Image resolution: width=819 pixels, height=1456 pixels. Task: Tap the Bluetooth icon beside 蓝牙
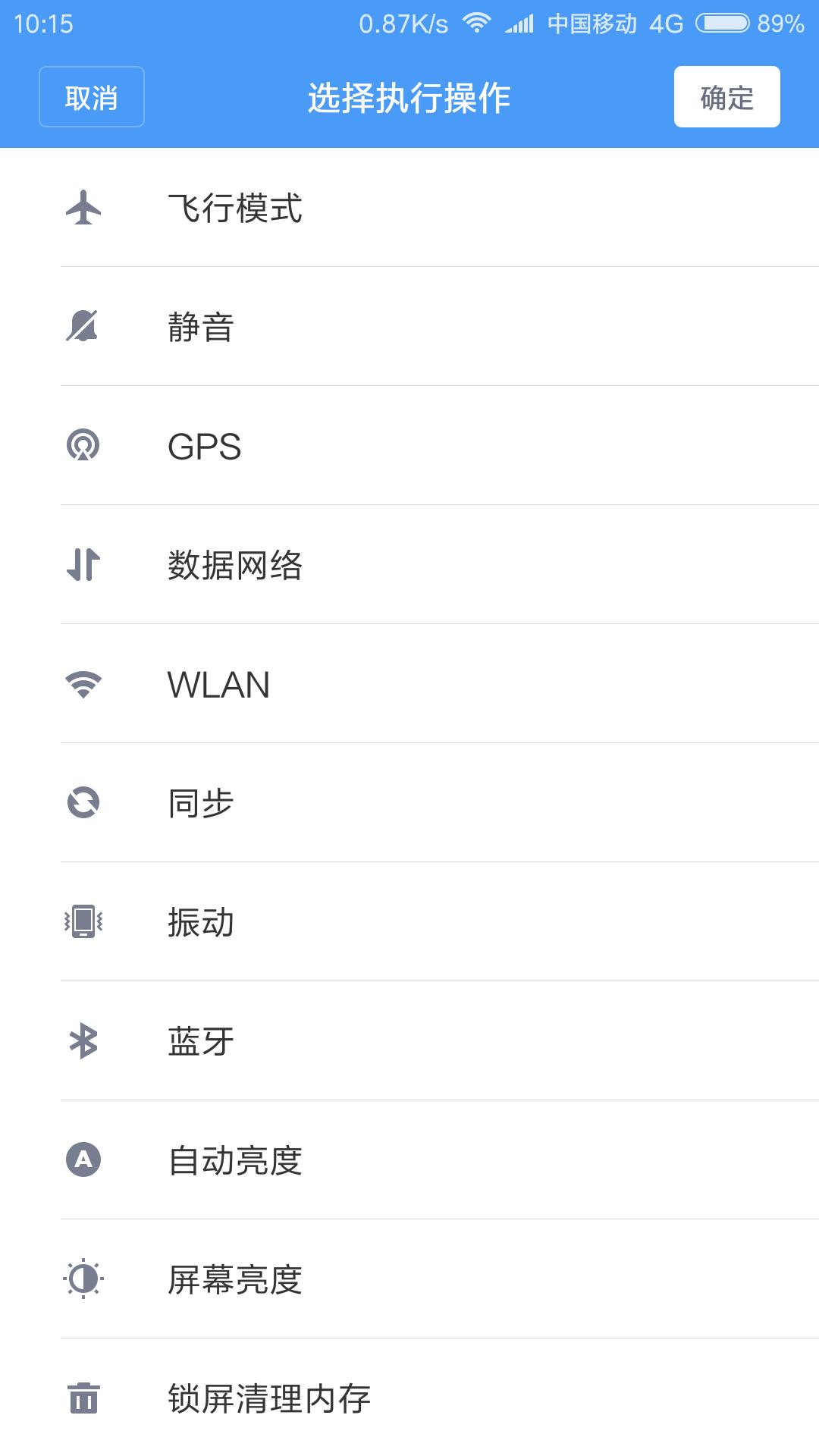pyautogui.click(x=85, y=1041)
